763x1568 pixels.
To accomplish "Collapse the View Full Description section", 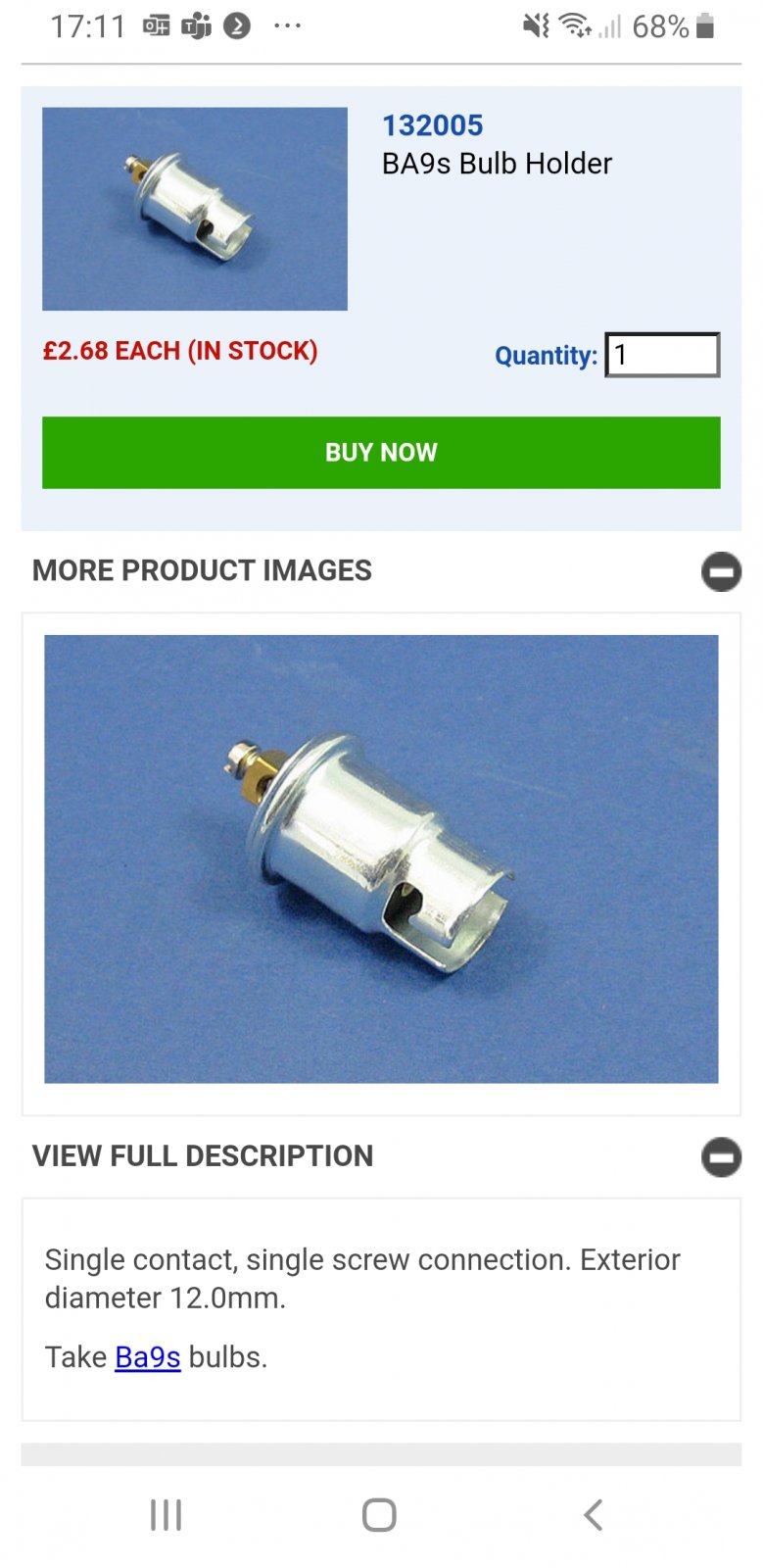I will [721, 1156].
